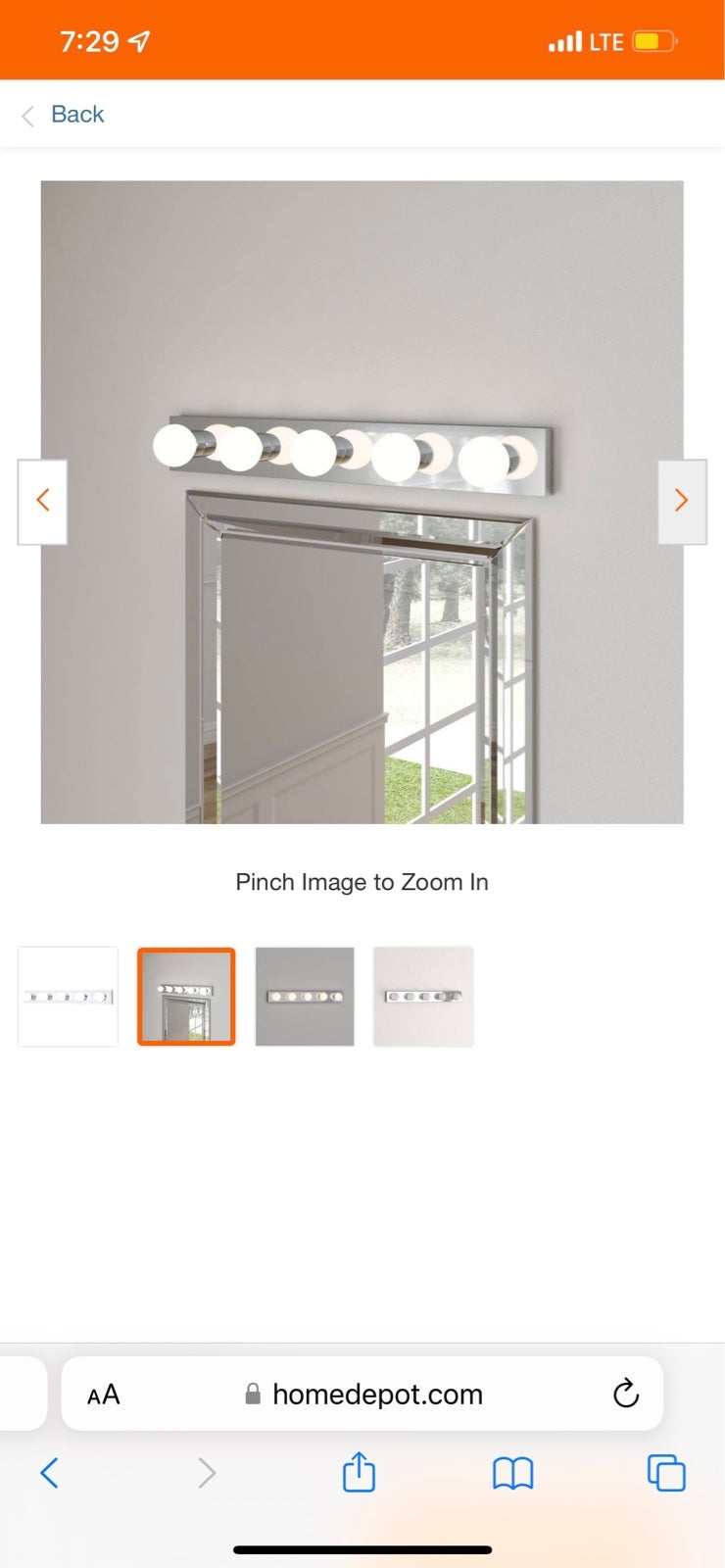725x1568 pixels.
Task: Open Safari bookmarks
Action: 512,1473
